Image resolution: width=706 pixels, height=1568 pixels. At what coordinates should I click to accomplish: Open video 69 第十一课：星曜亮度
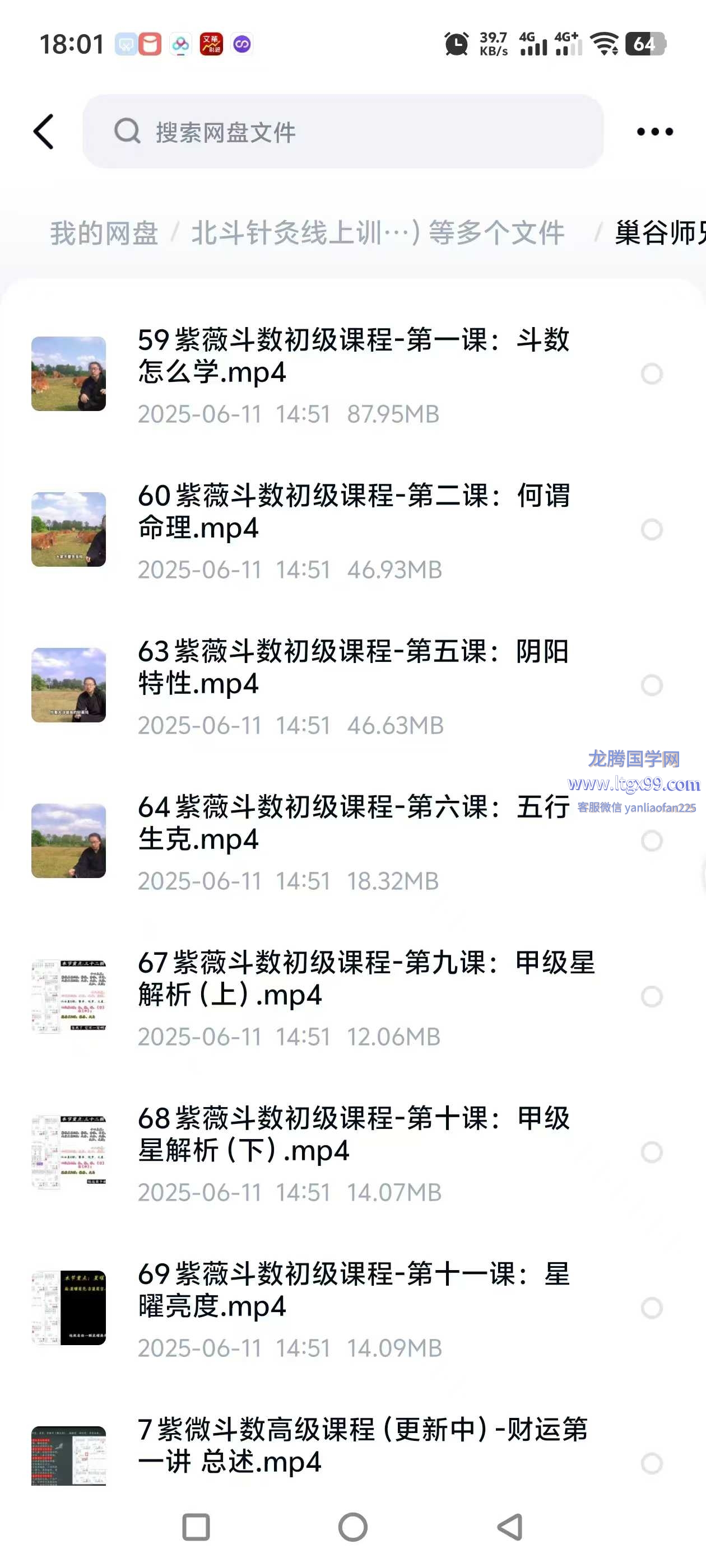pos(354,1290)
